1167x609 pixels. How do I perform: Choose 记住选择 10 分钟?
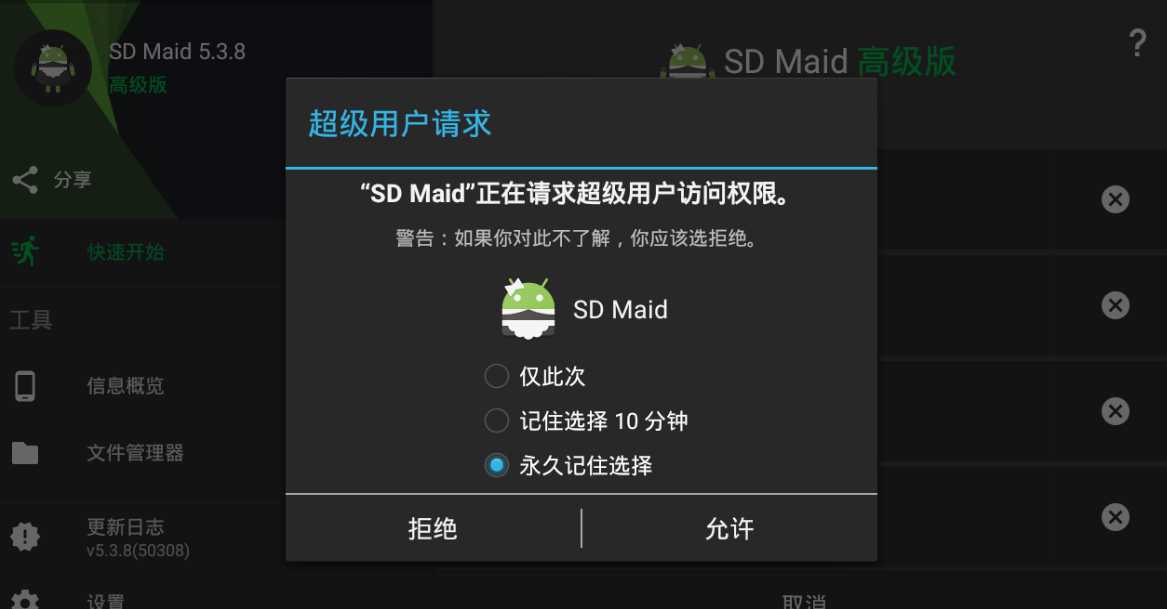coord(497,421)
